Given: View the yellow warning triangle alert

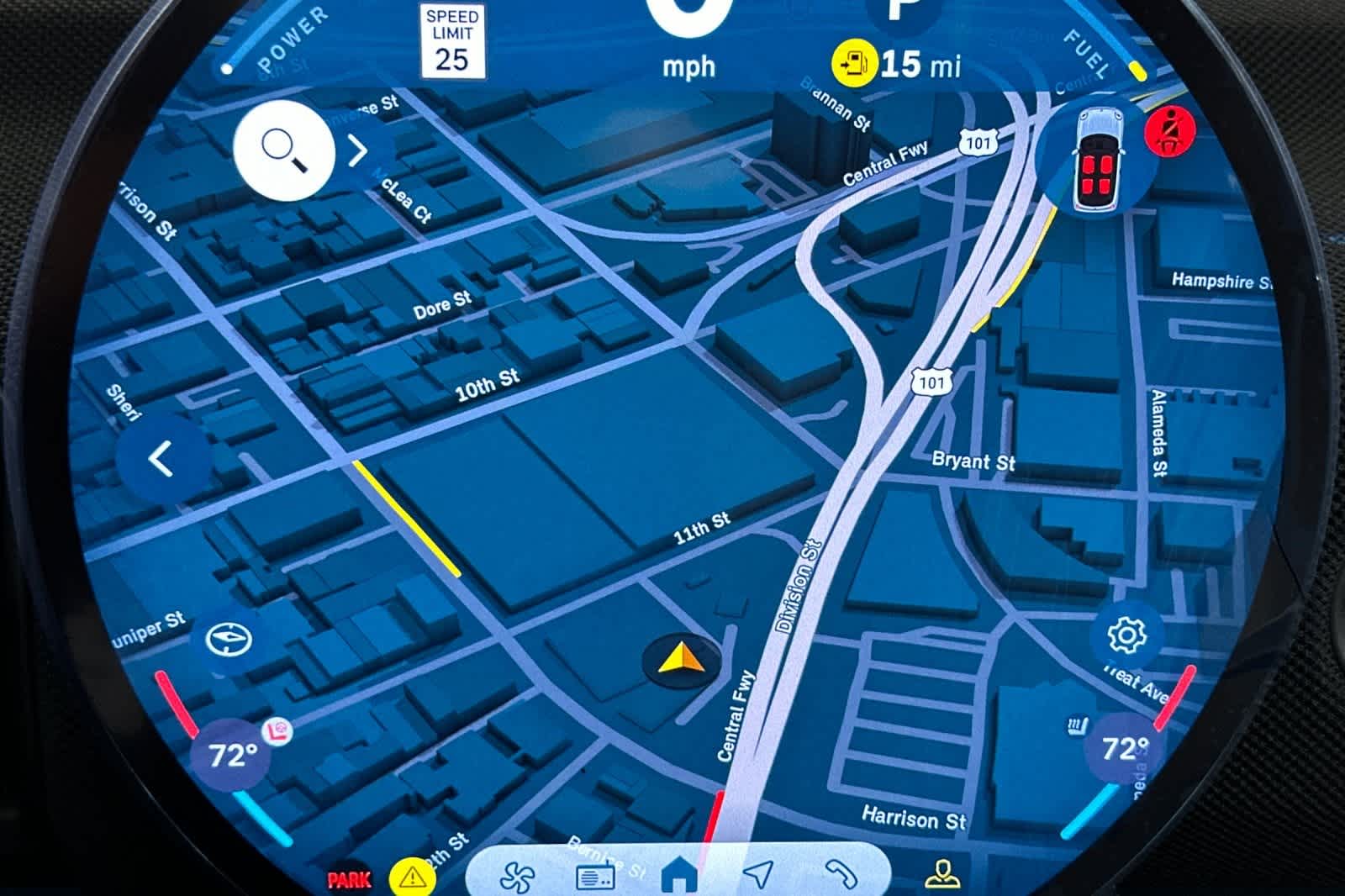Looking at the screenshot, I should tap(412, 878).
